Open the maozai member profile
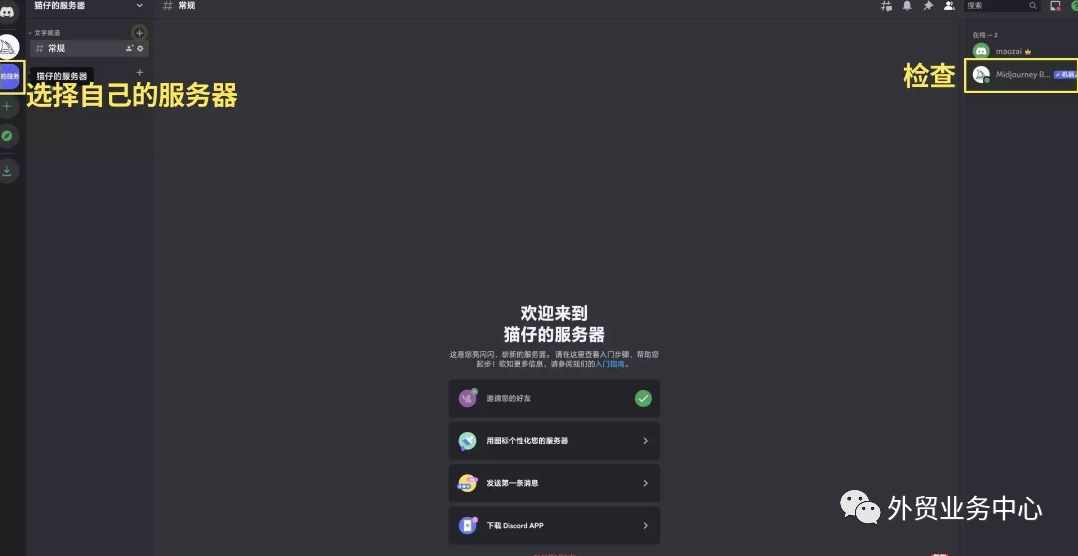 (x=1008, y=51)
